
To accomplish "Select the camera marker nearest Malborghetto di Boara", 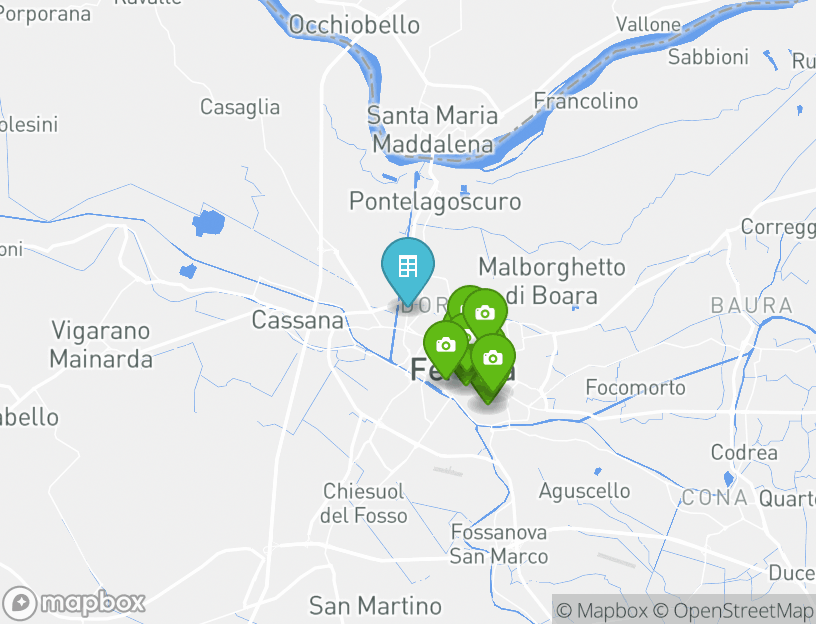I will click(485, 314).
